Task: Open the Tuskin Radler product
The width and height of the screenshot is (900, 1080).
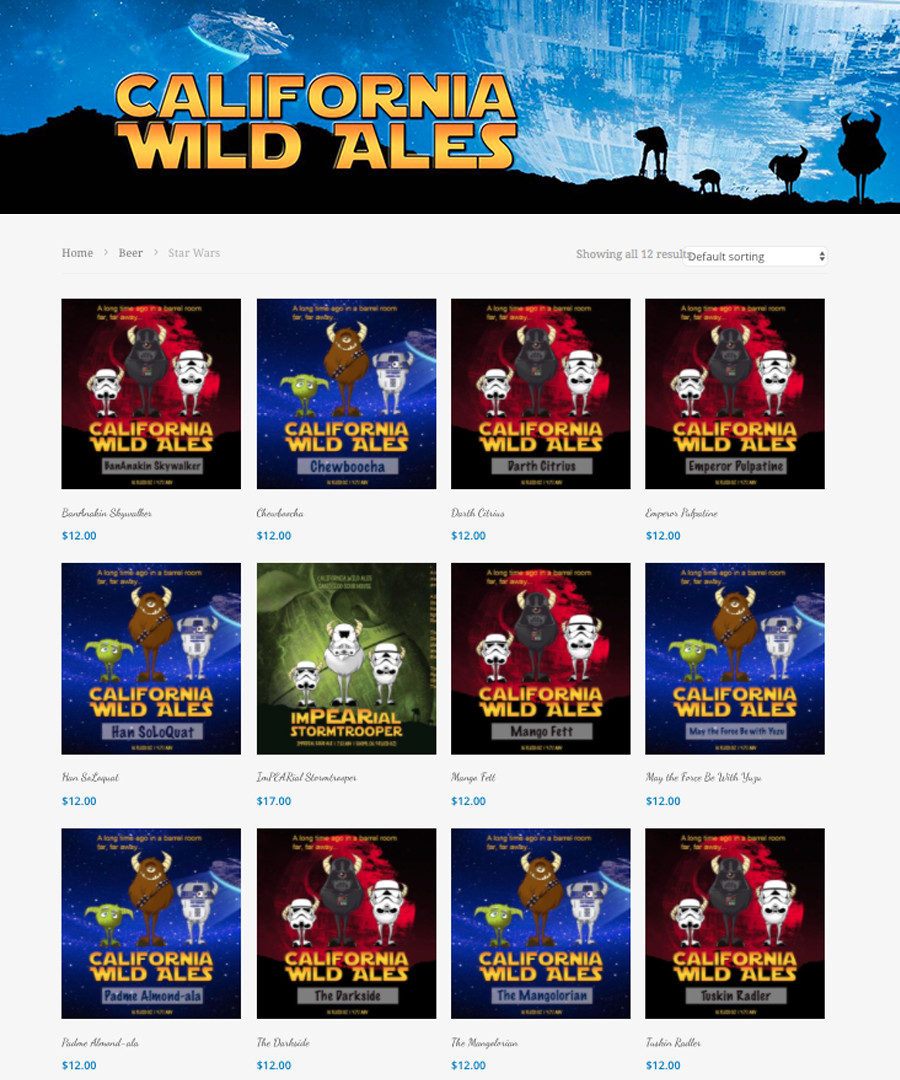Action: click(734, 923)
